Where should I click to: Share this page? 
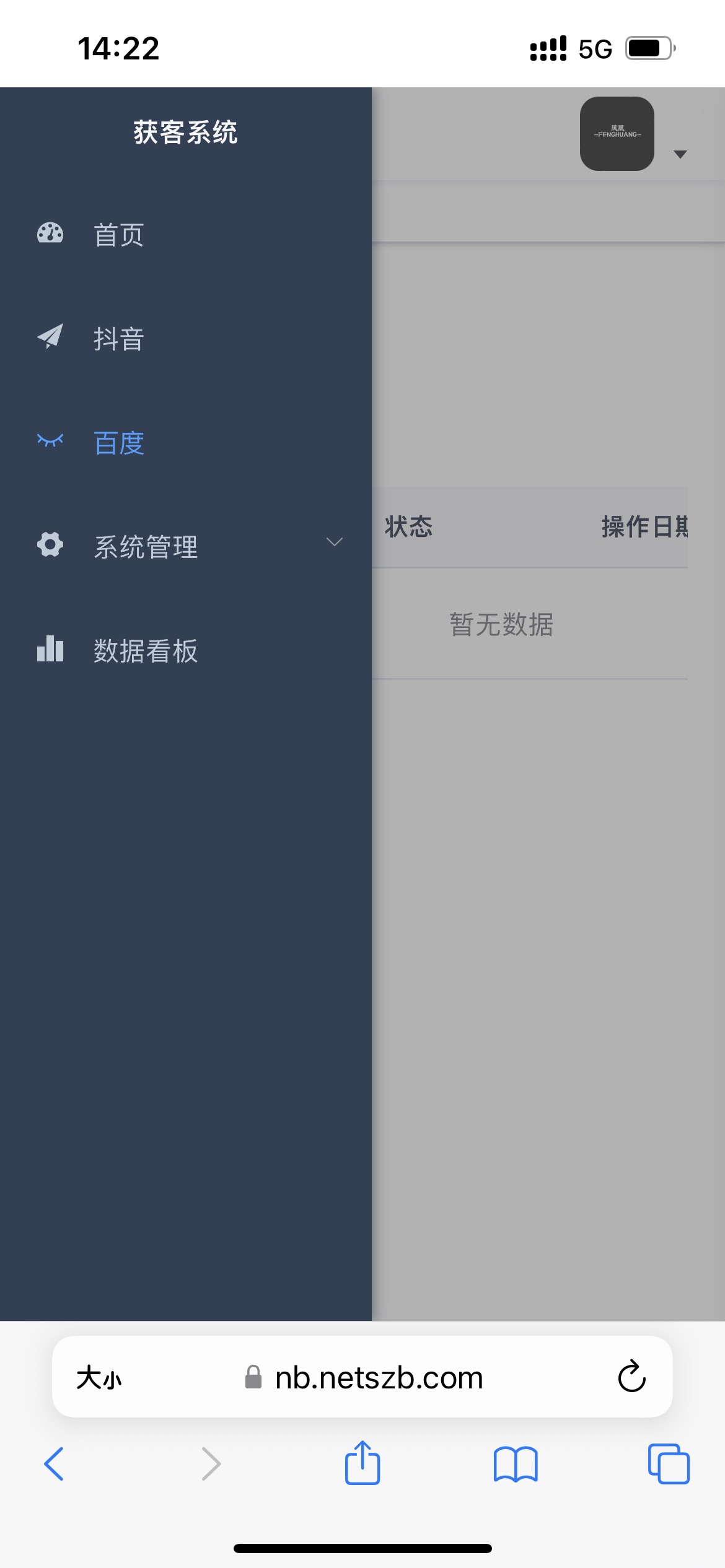pos(362,1463)
